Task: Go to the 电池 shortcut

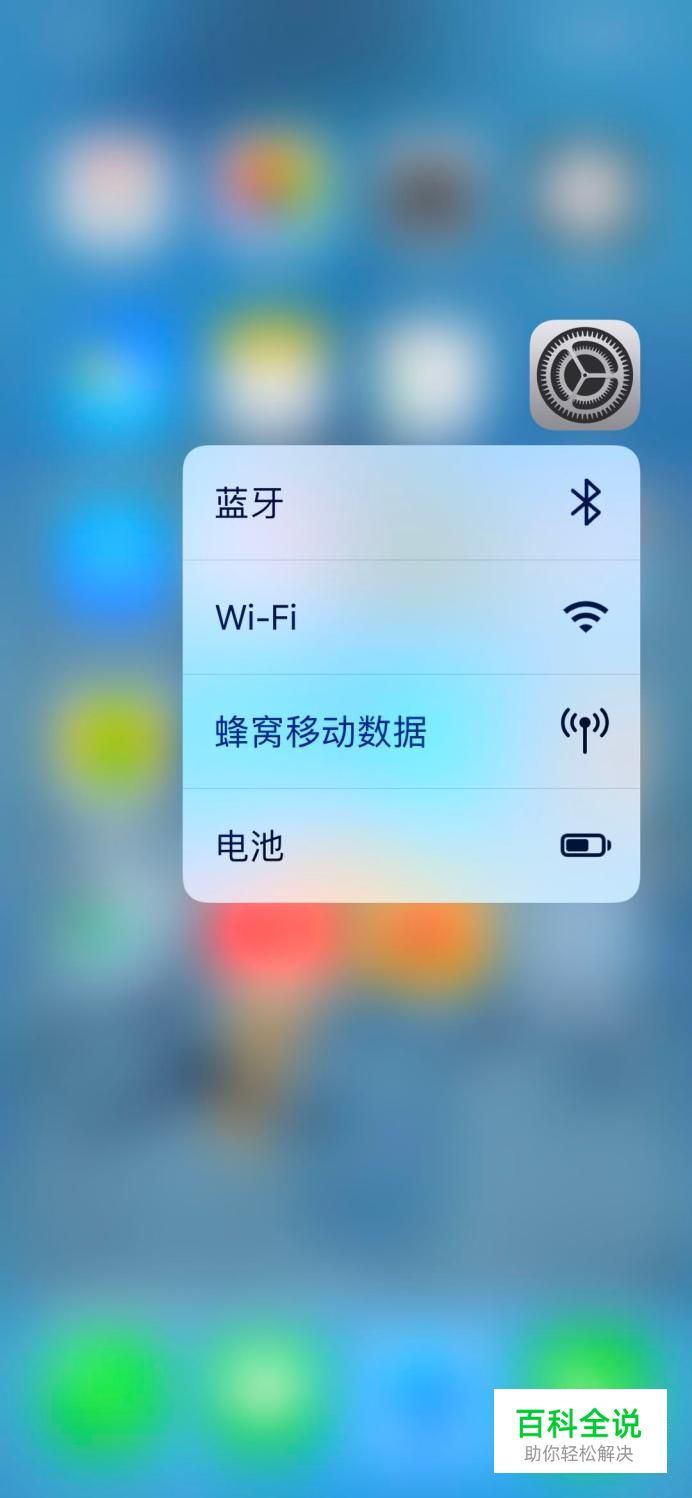Action: [410, 846]
